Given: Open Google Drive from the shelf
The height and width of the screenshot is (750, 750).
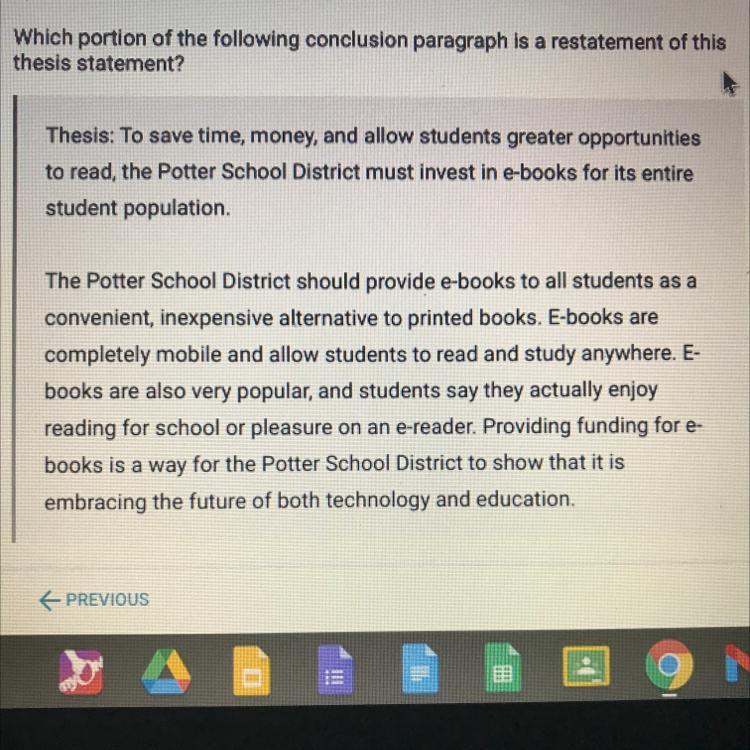Looking at the screenshot, I should (x=166, y=674).
